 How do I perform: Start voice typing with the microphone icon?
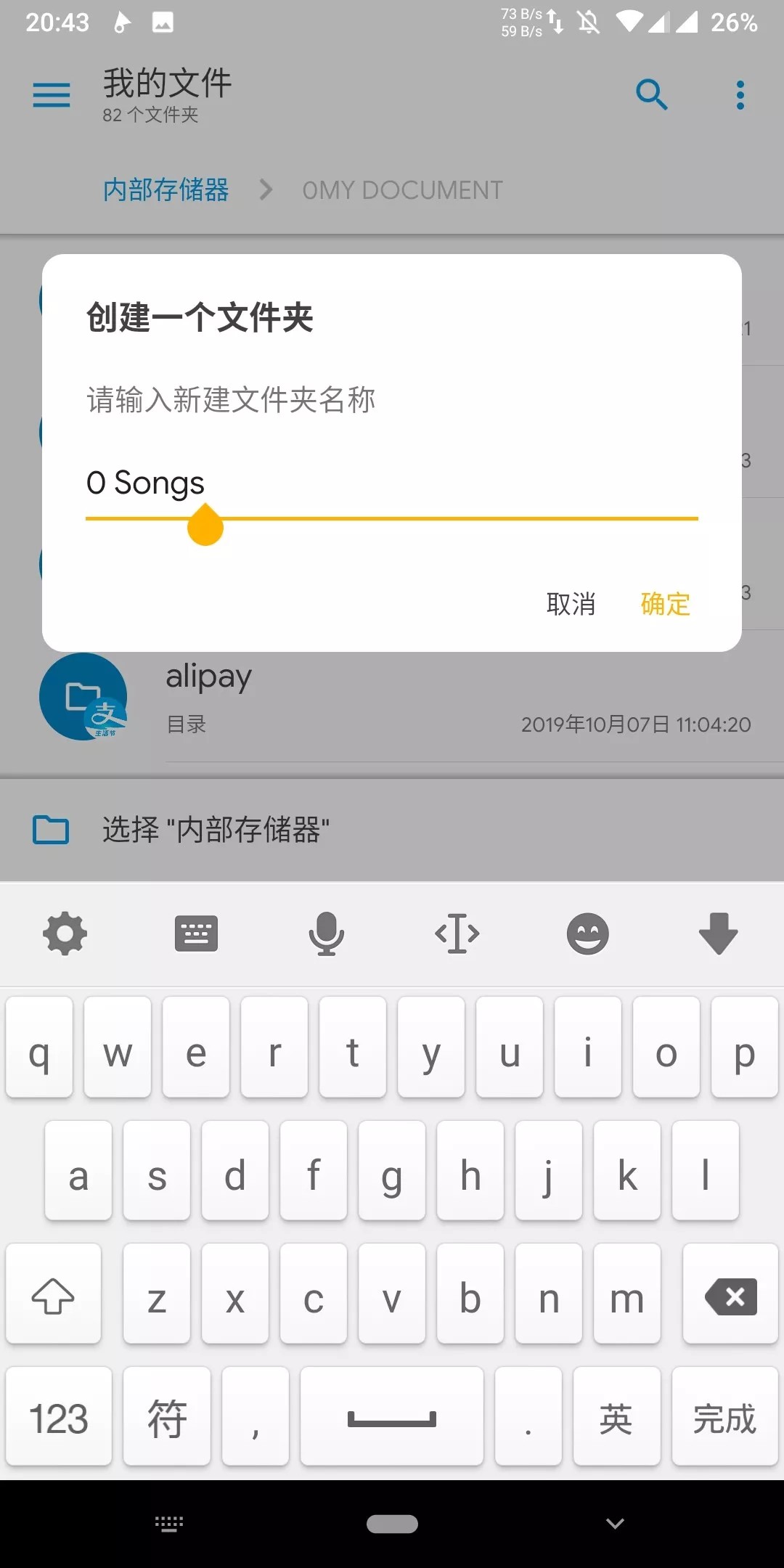tap(326, 934)
